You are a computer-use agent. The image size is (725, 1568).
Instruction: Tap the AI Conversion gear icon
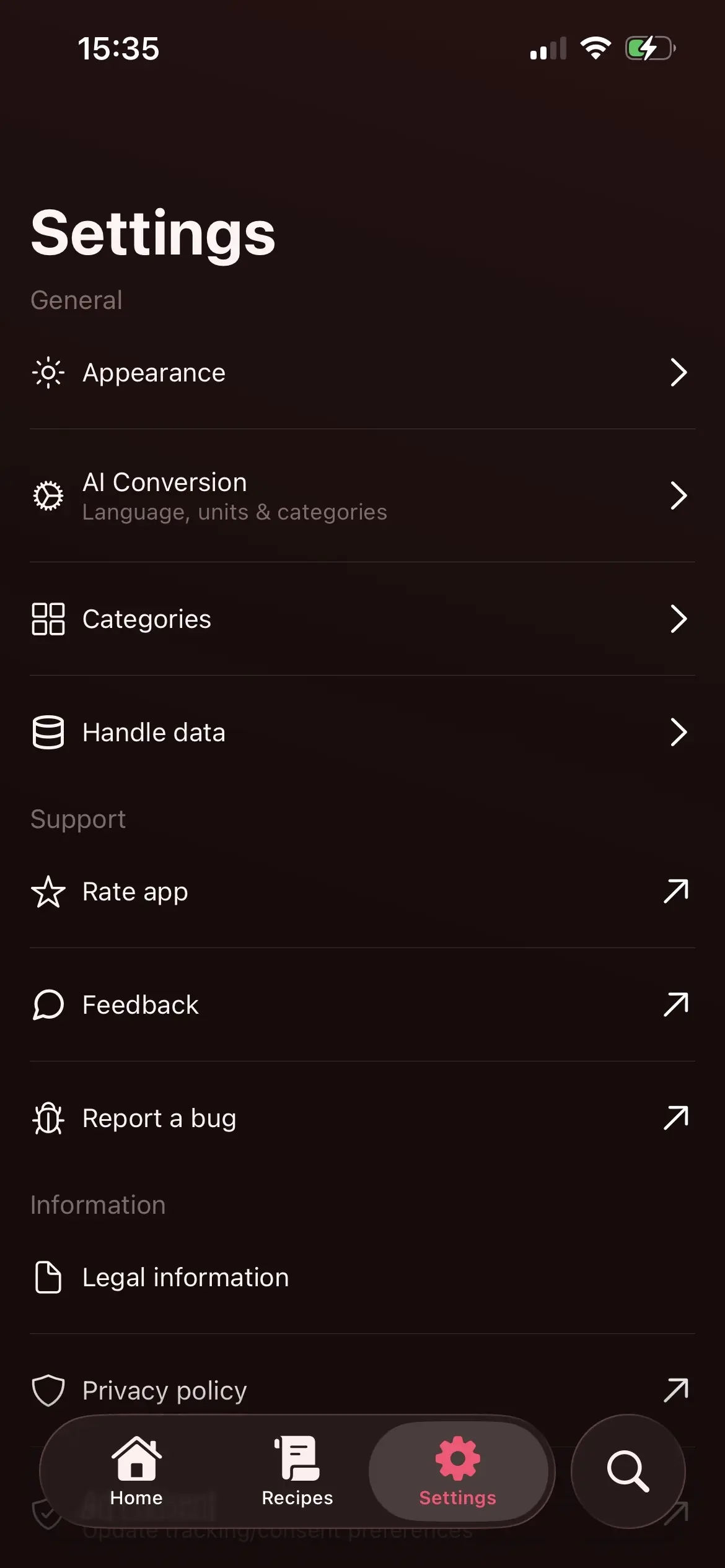[48, 495]
